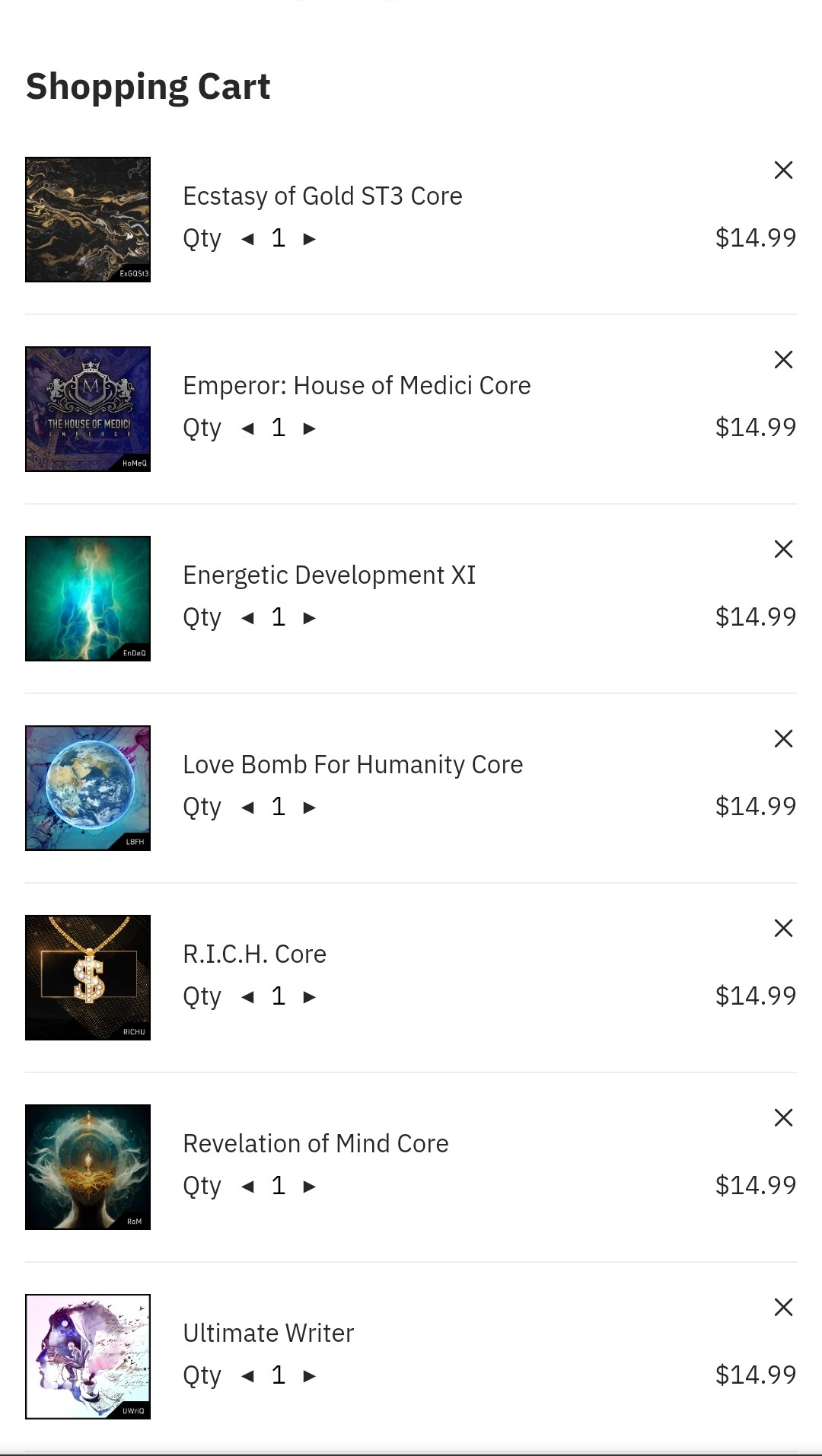Image resolution: width=822 pixels, height=1456 pixels.
Task: Increase quantity of R.I.C.H. Core
Action: [x=309, y=997]
